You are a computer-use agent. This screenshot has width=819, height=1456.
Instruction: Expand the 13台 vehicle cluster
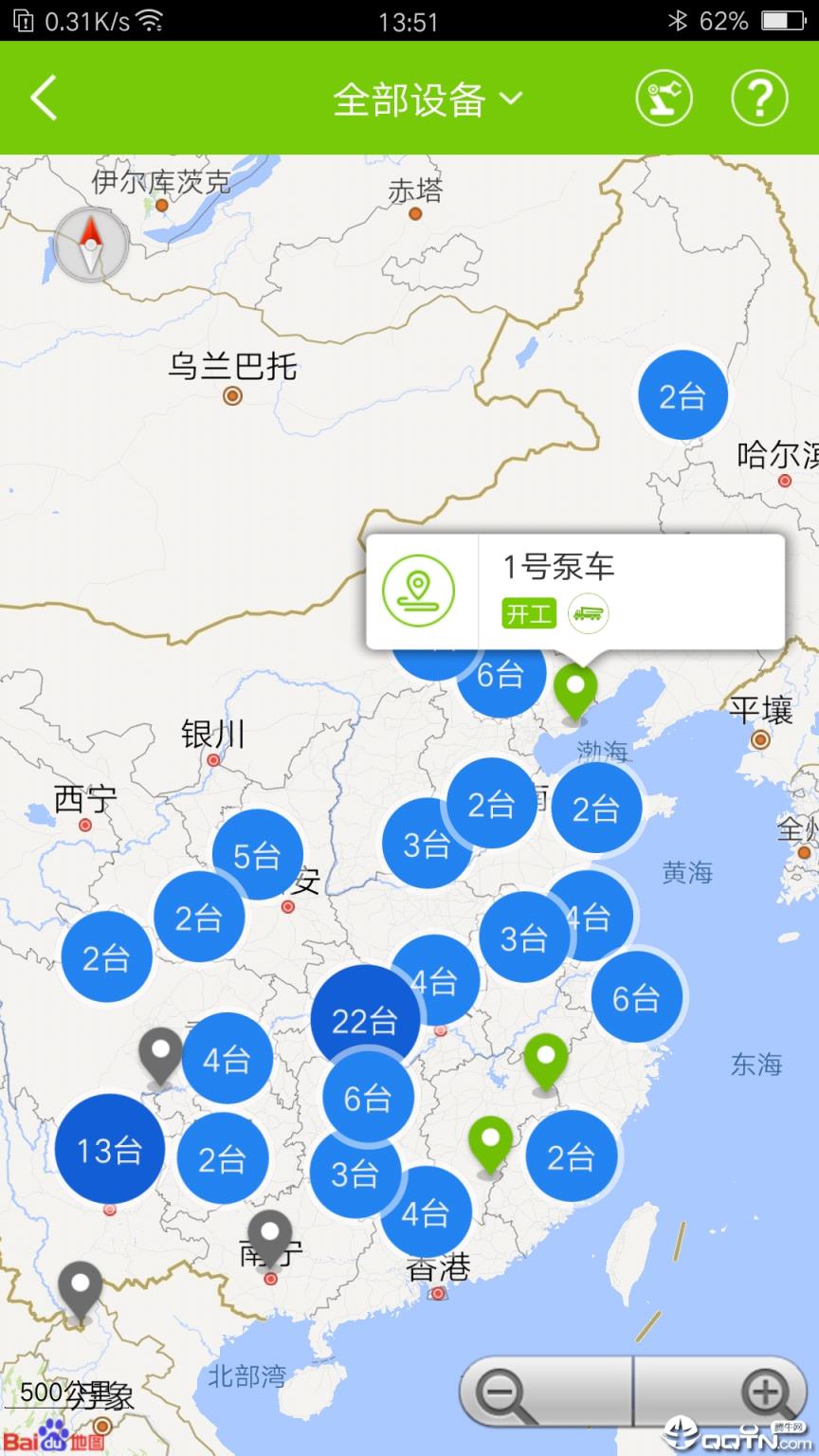click(x=109, y=1150)
